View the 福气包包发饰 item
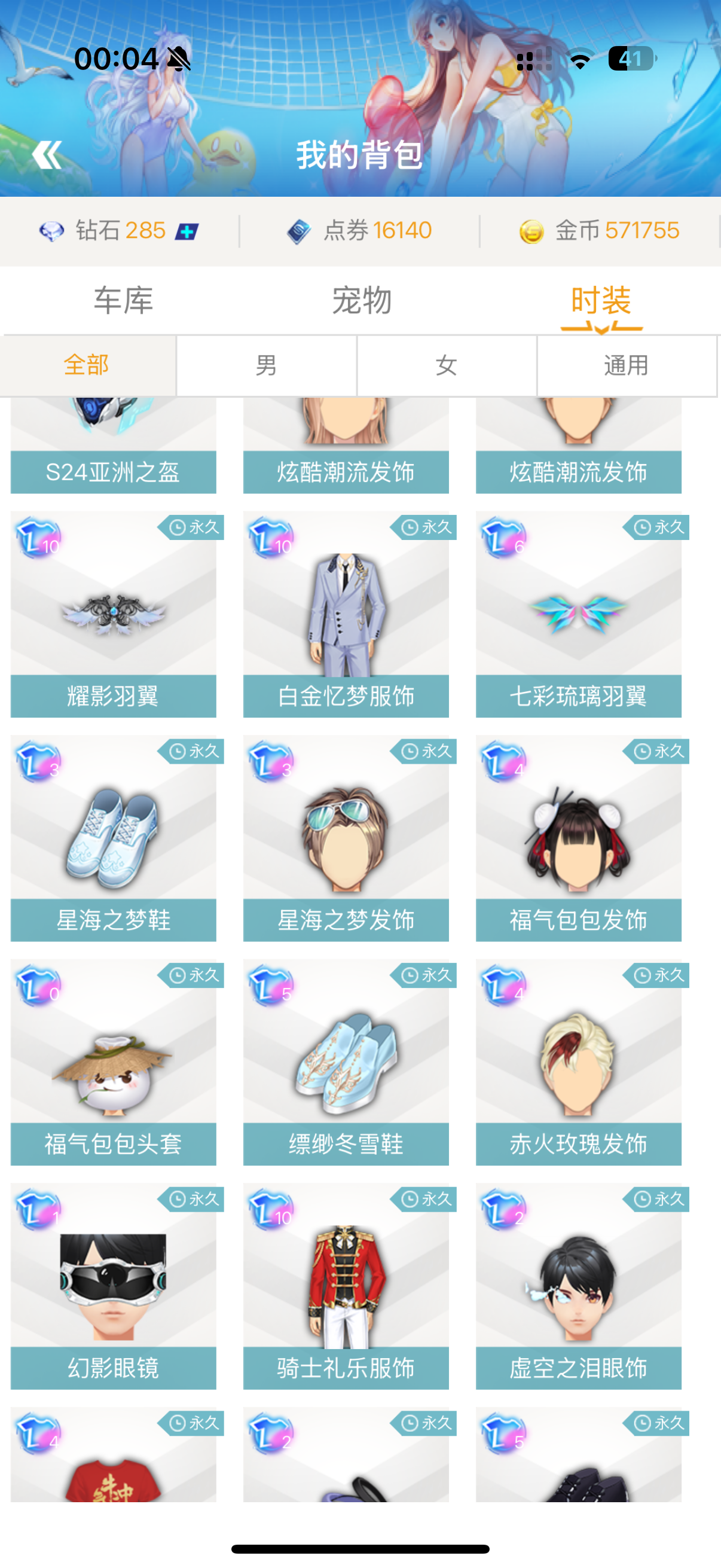Image resolution: width=721 pixels, height=1568 pixels. (579, 838)
